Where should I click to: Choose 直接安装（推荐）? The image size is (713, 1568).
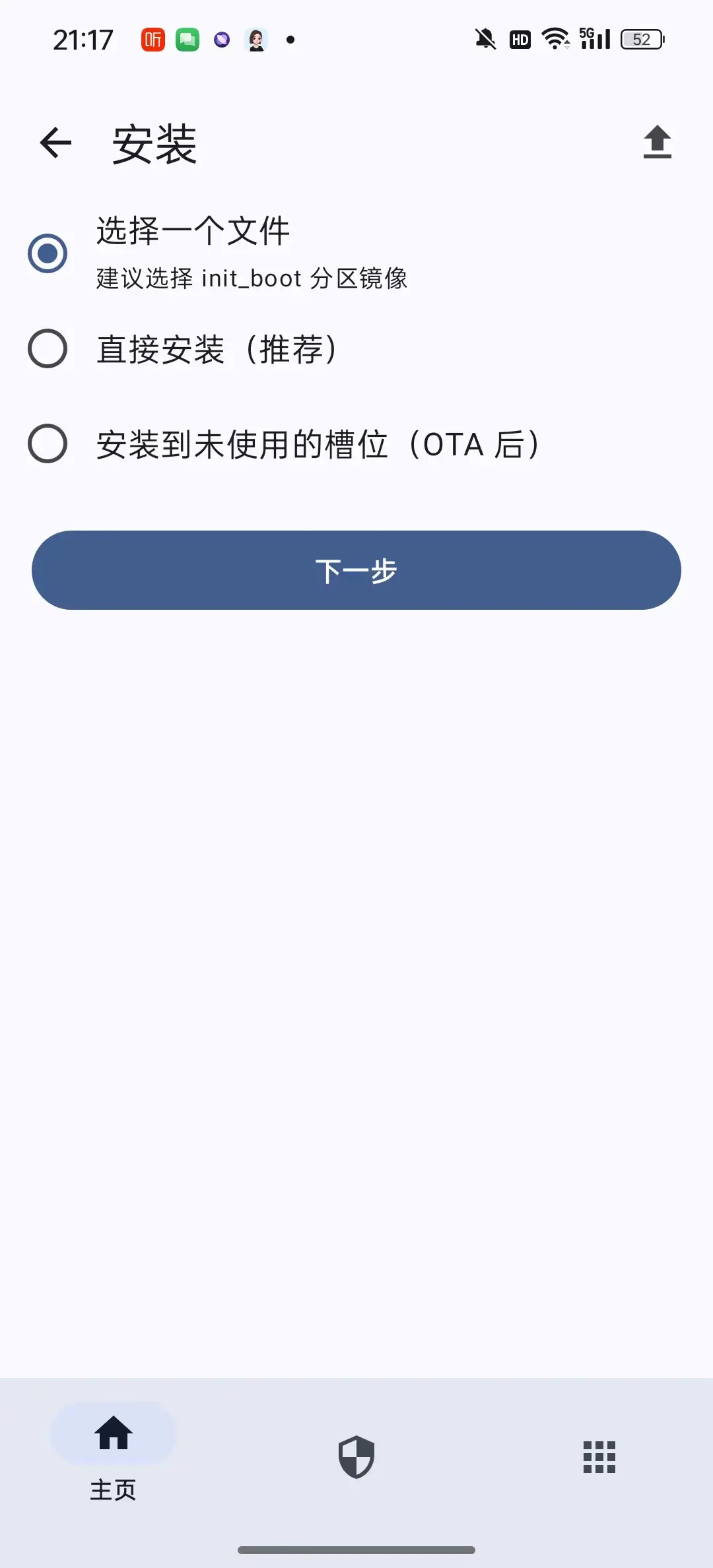click(48, 348)
